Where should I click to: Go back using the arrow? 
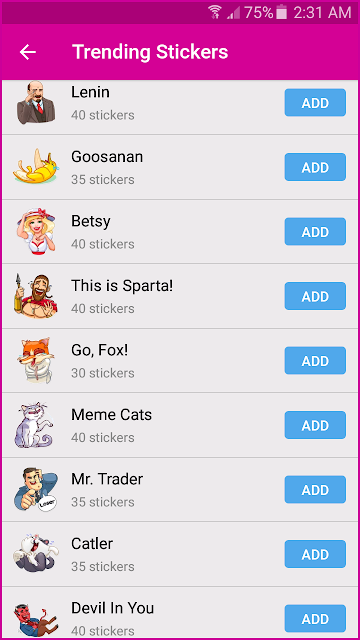pyautogui.click(x=28, y=52)
